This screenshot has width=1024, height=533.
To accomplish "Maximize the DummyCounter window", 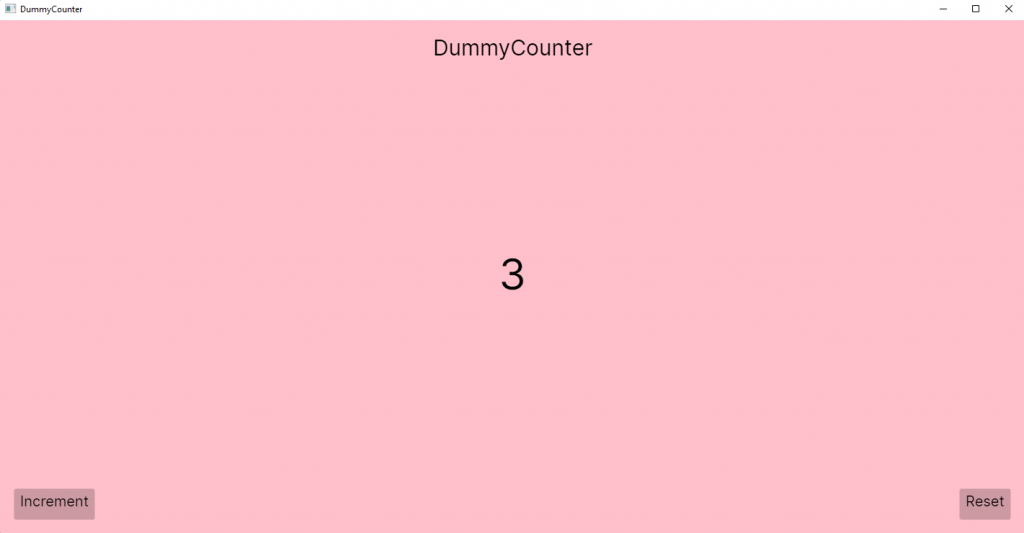I will click(x=976, y=9).
